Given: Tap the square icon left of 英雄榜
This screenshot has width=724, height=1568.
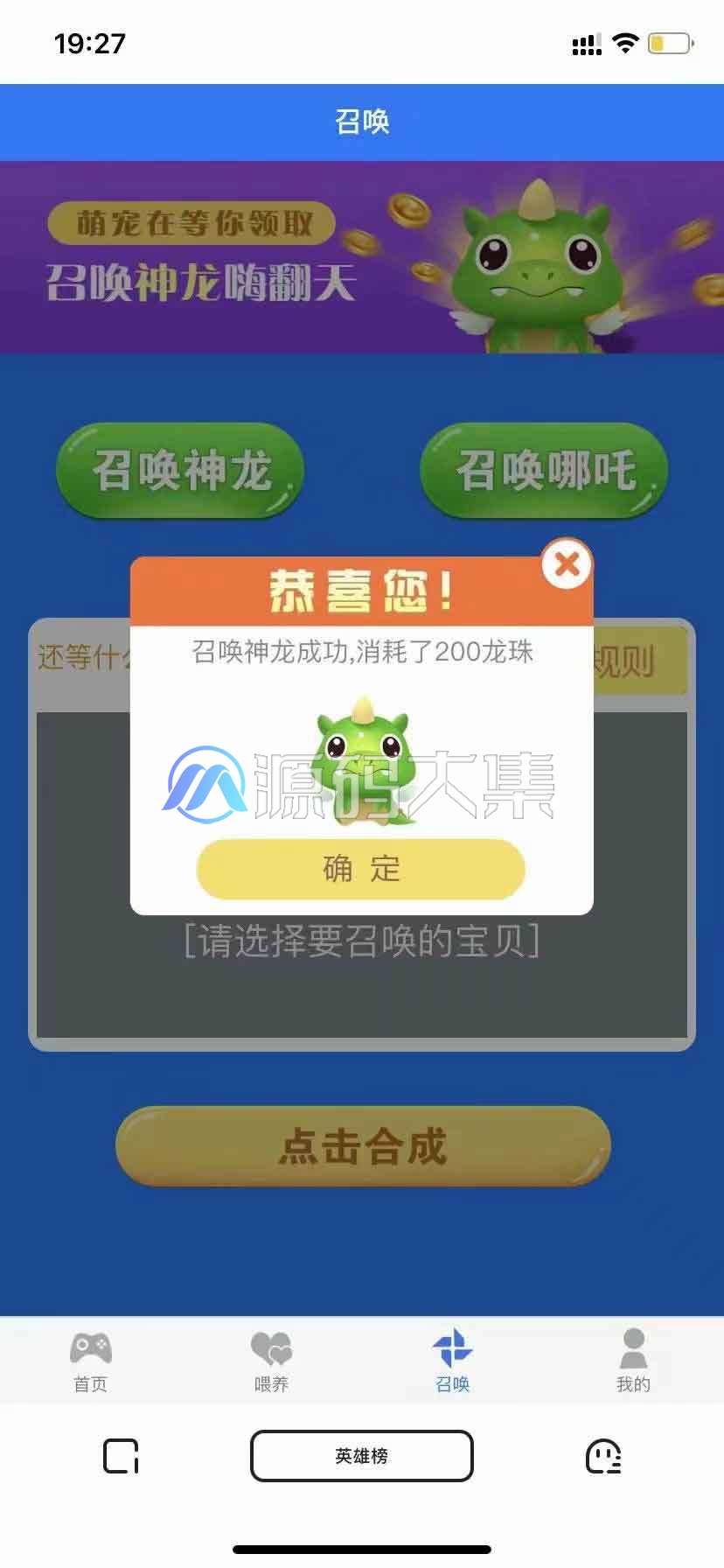Looking at the screenshot, I should pyautogui.click(x=121, y=1456).
